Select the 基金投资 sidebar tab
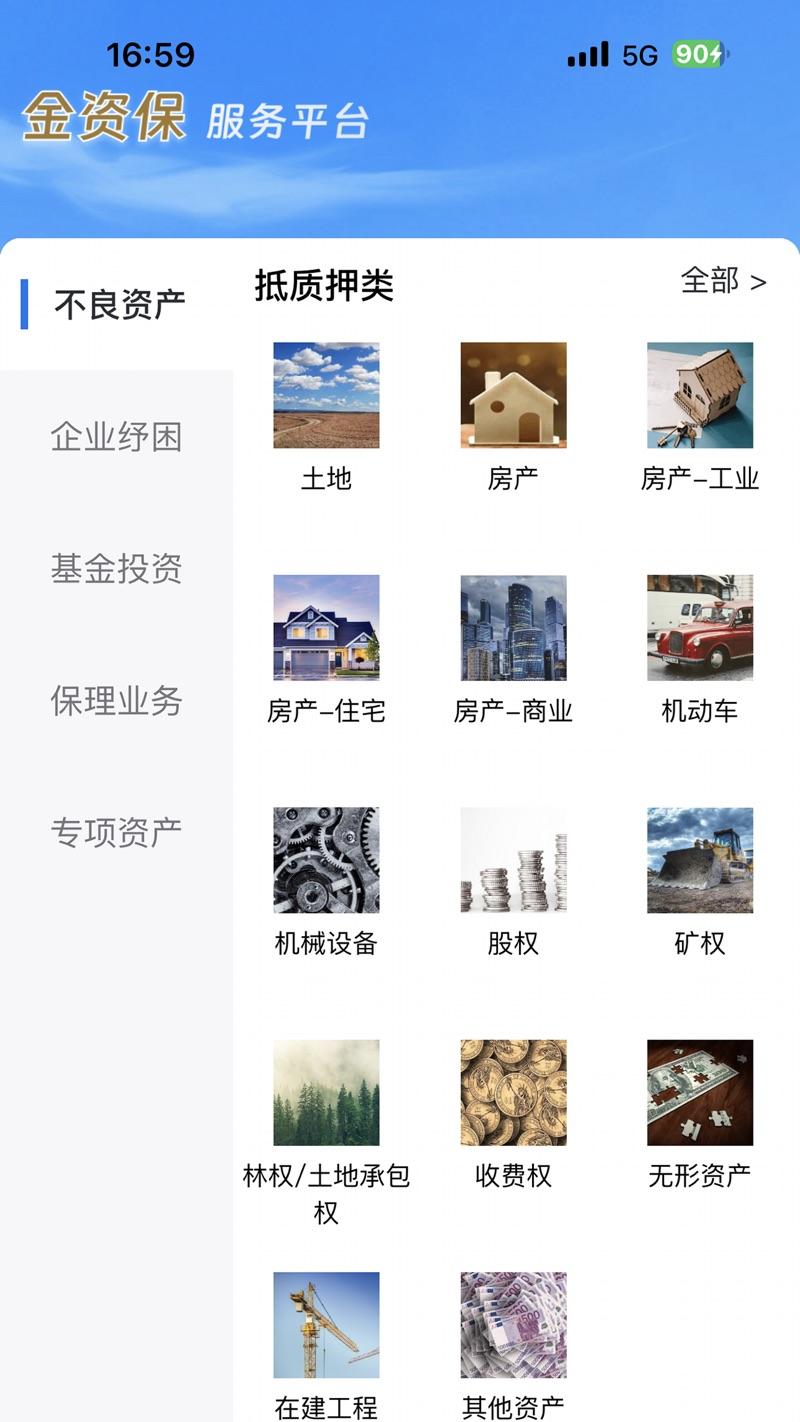 tap(116, 568)
